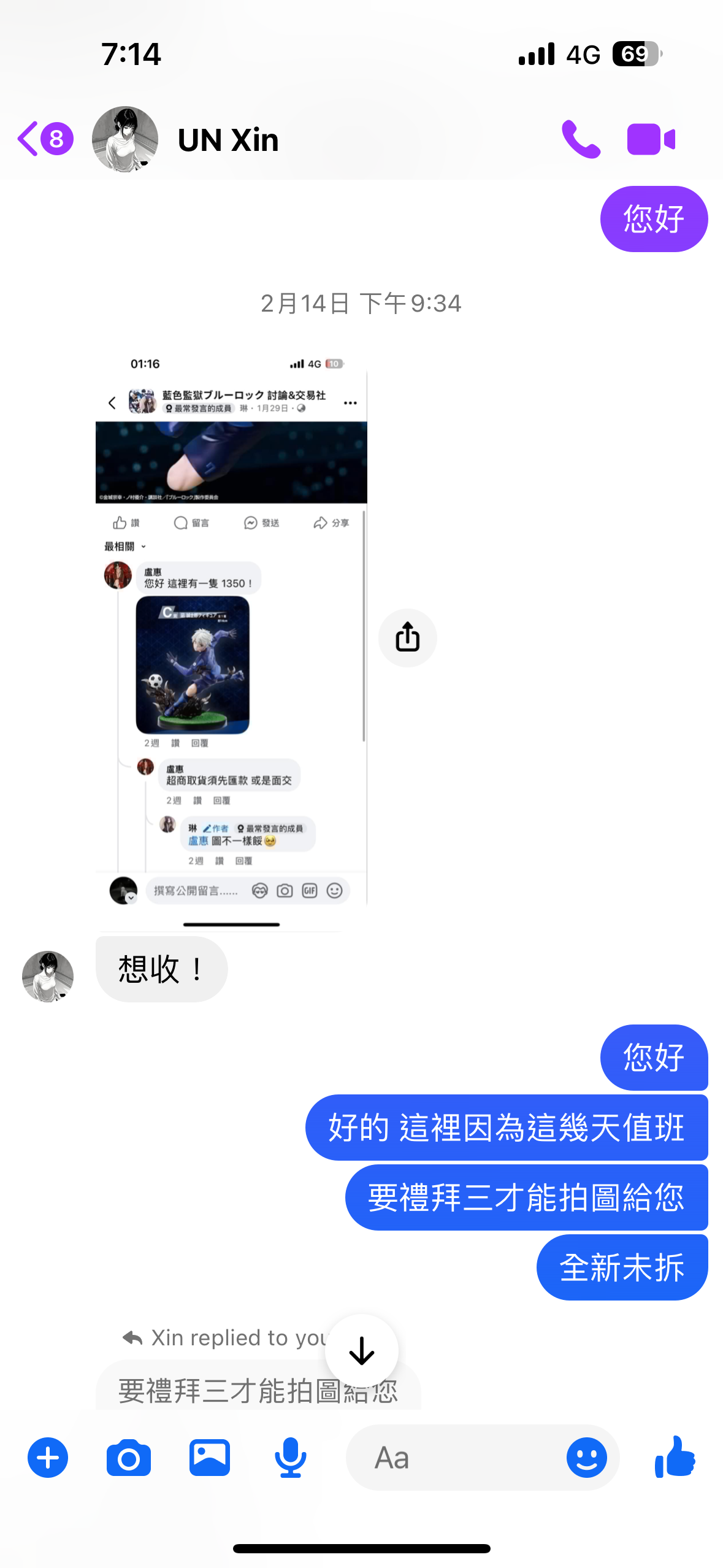Pick a photo from the gallery

click(210, 1458)
